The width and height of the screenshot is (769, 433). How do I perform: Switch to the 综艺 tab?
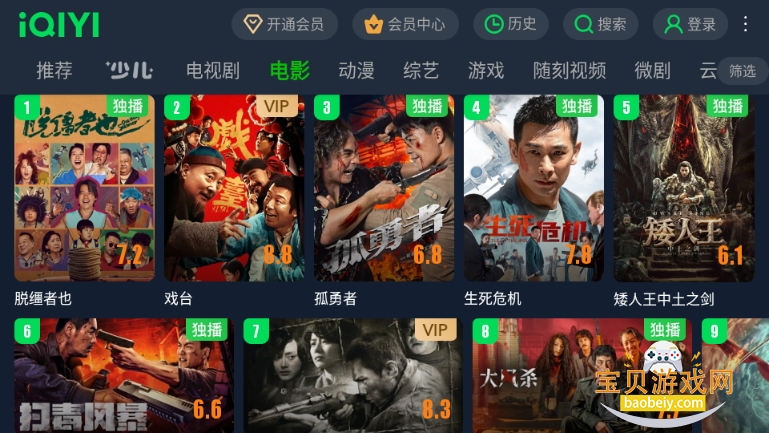421,71
